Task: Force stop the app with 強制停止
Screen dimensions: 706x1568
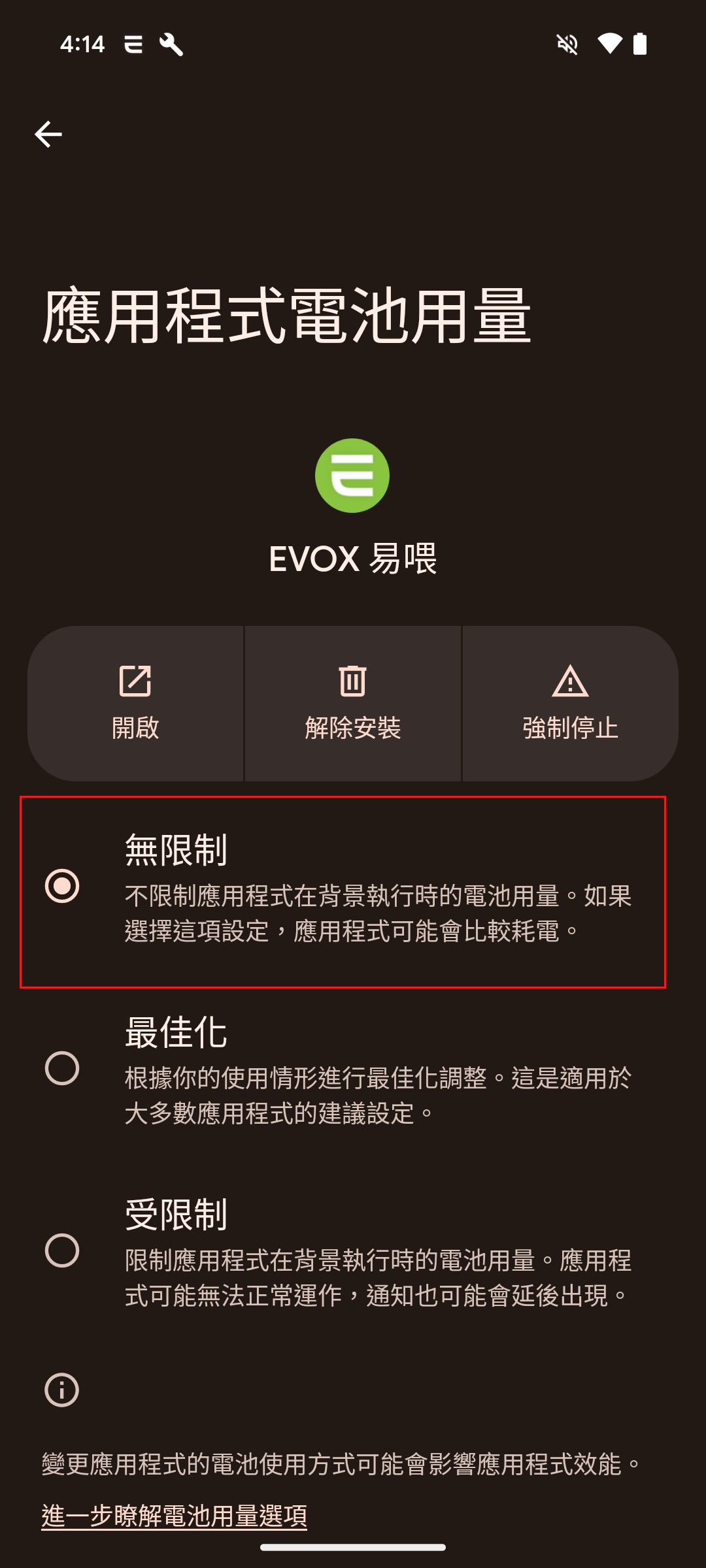Action: (x=570, y=703)
